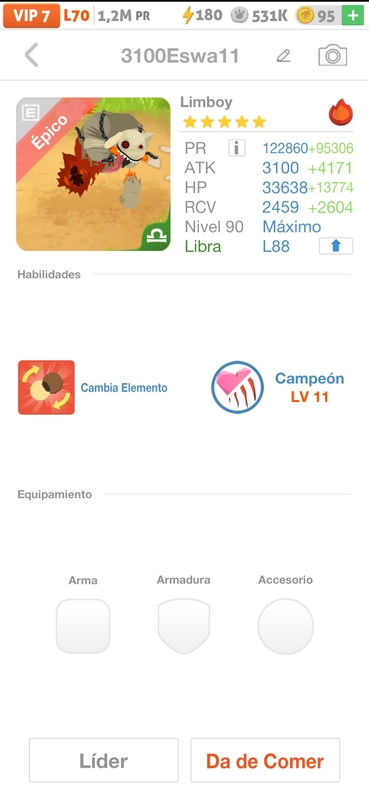Select the empty Armadura slot

click(184, 626)
